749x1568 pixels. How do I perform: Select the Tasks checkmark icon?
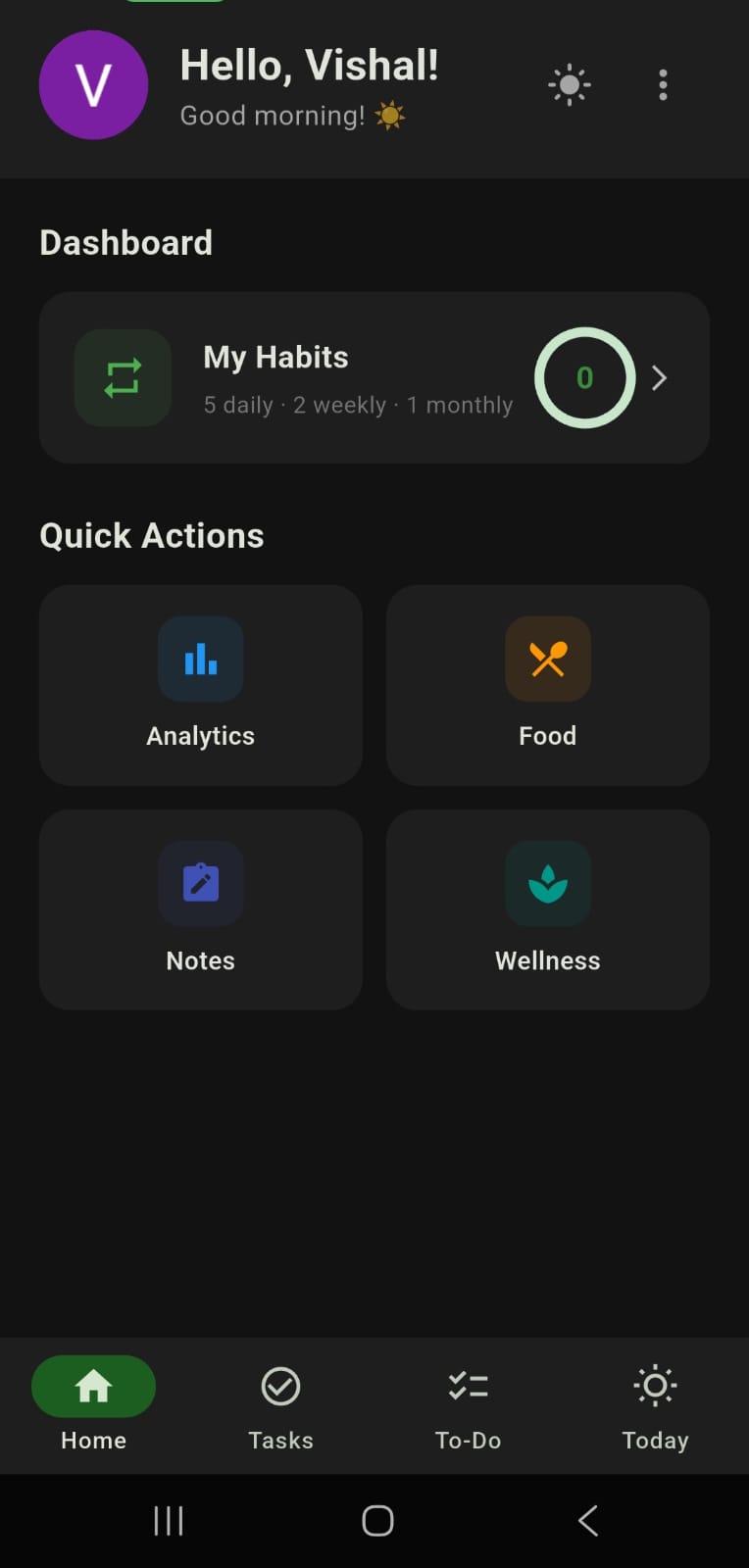coord(280,1386)
